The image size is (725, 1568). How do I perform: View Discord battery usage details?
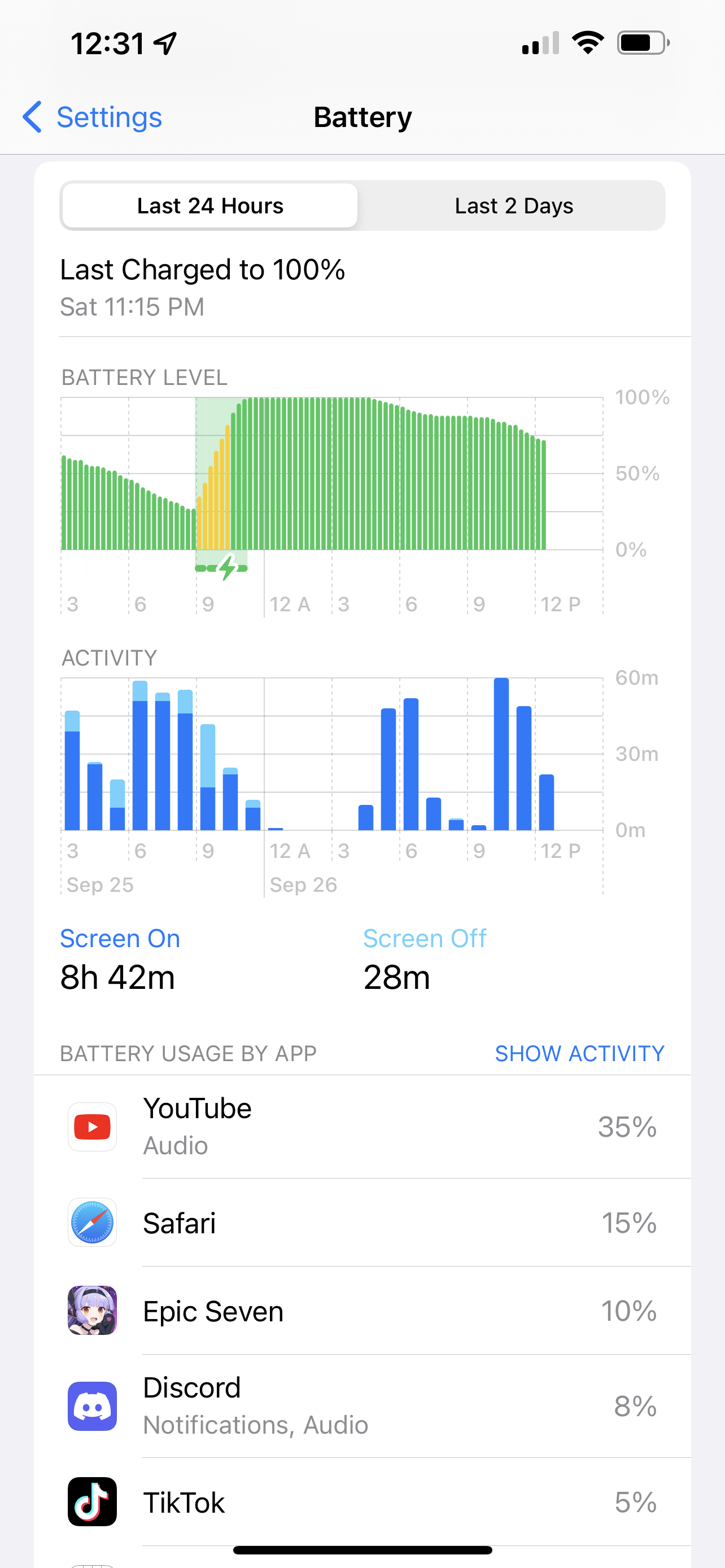coord(362,1406)
